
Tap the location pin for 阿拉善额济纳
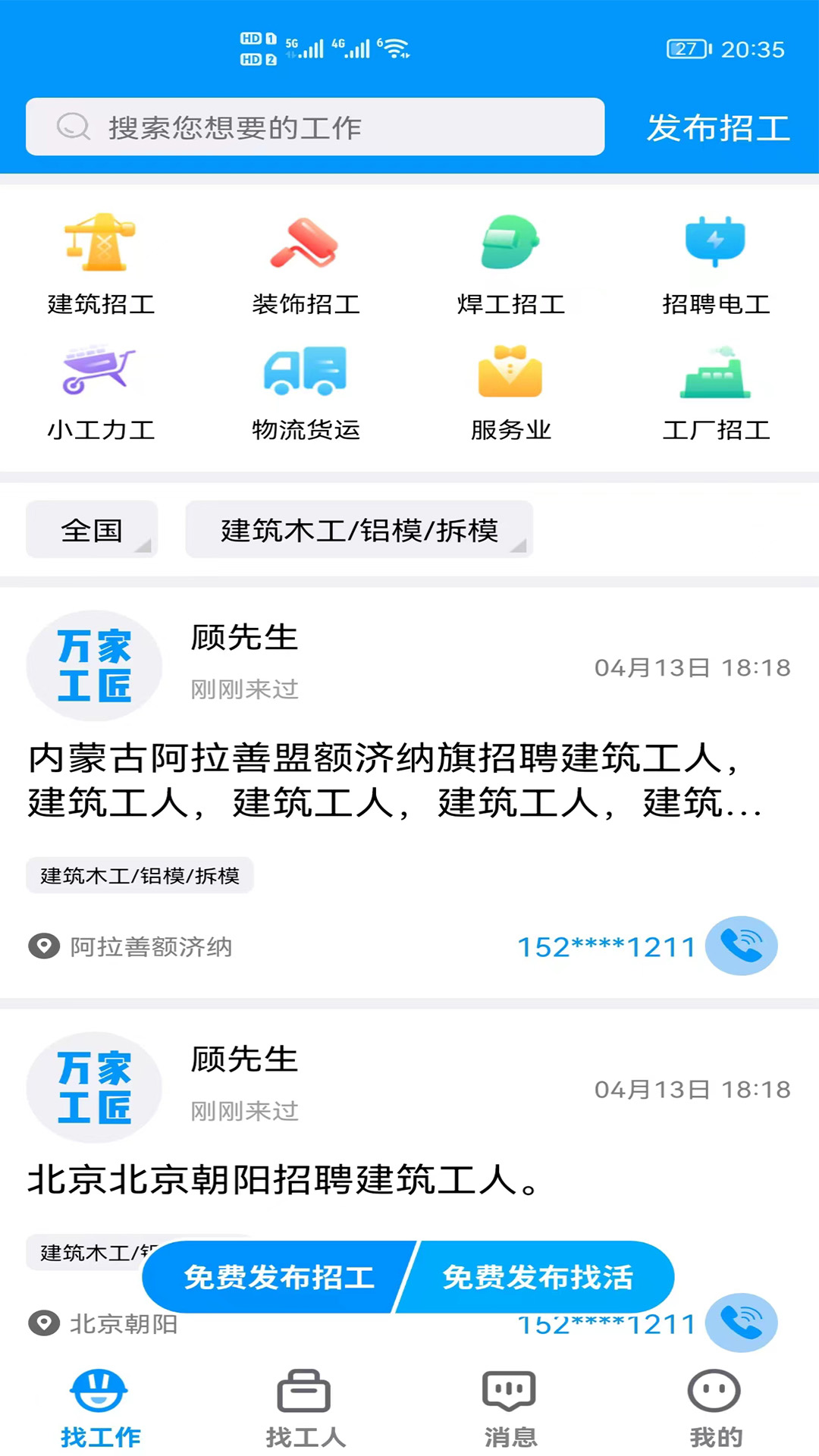pos(43,946)
